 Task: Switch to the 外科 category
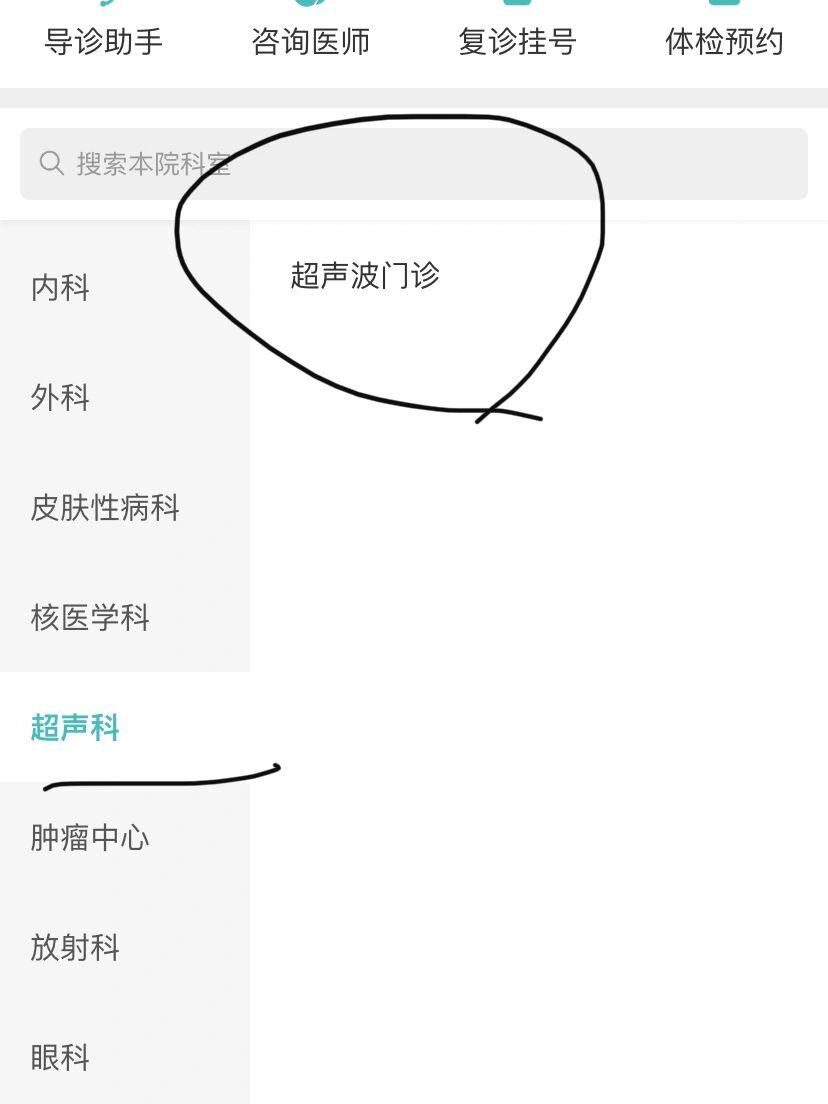tap(61, 398)
